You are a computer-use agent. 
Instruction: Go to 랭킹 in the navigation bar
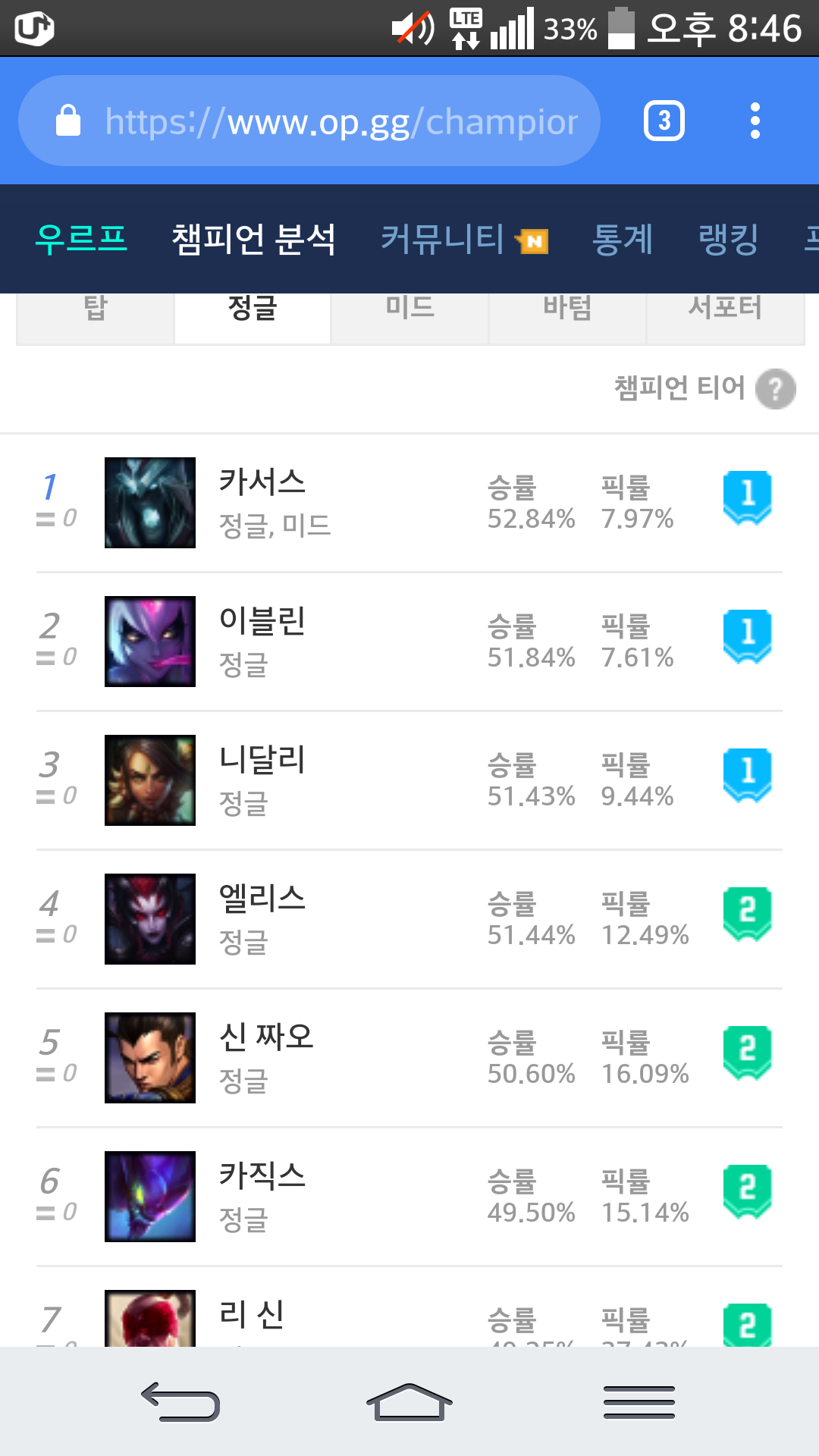(729, 238)
